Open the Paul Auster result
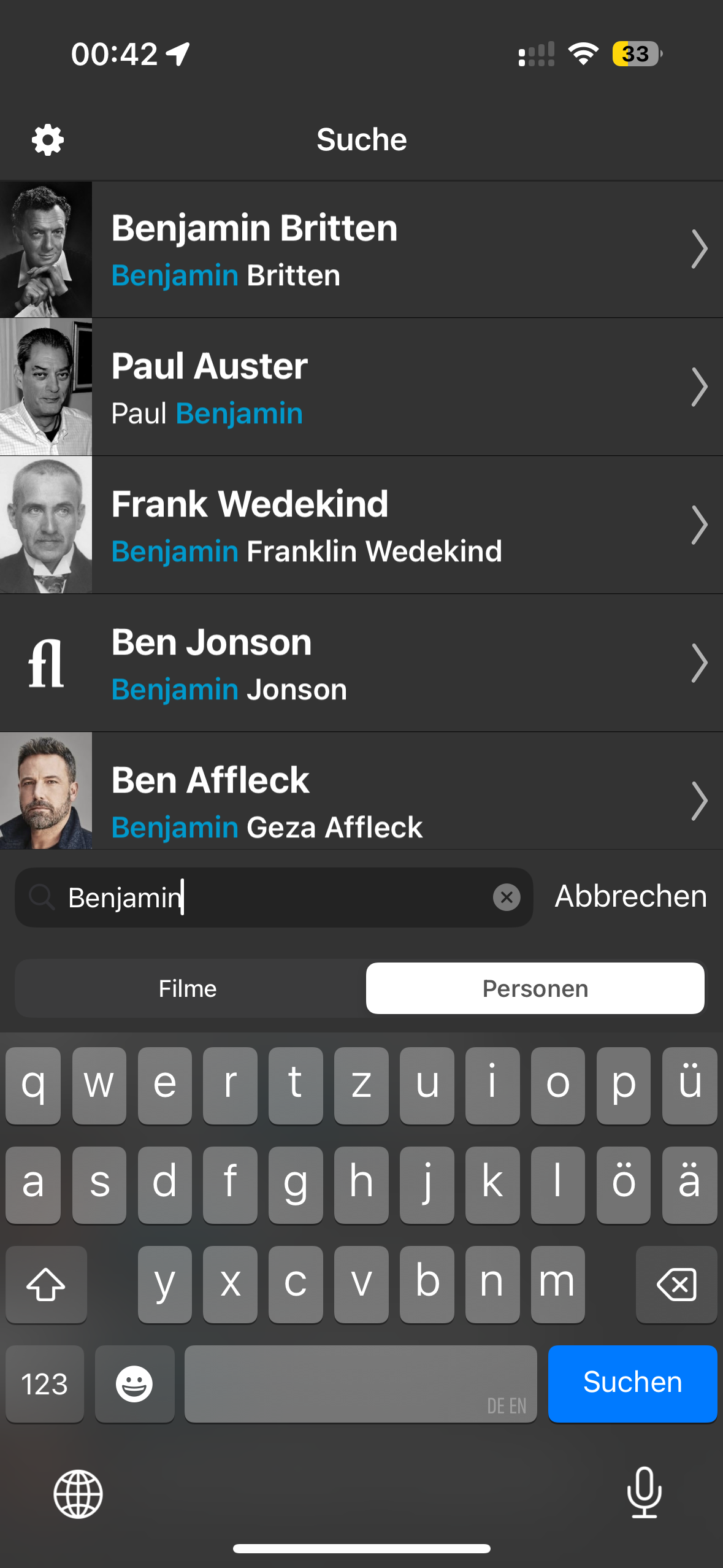Screen dimensions: 723x1568 tap(361, 387)
